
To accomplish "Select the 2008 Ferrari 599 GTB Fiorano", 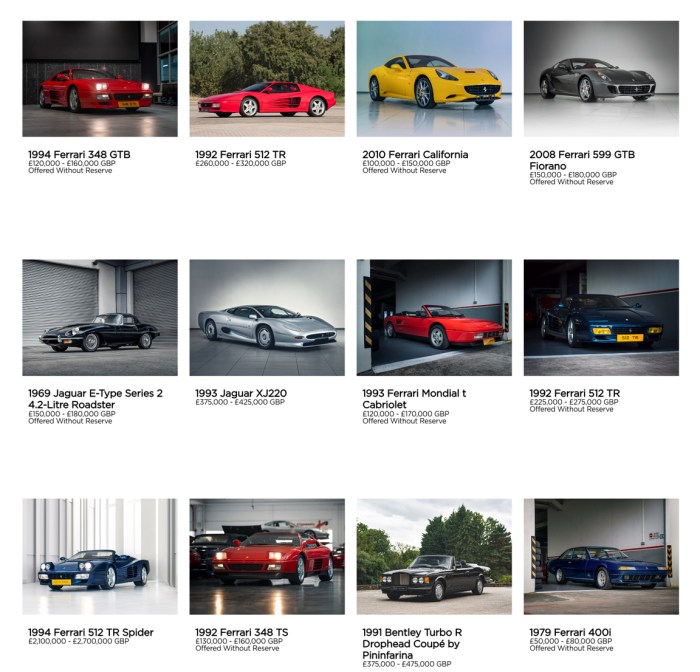I will coord(601,79).
